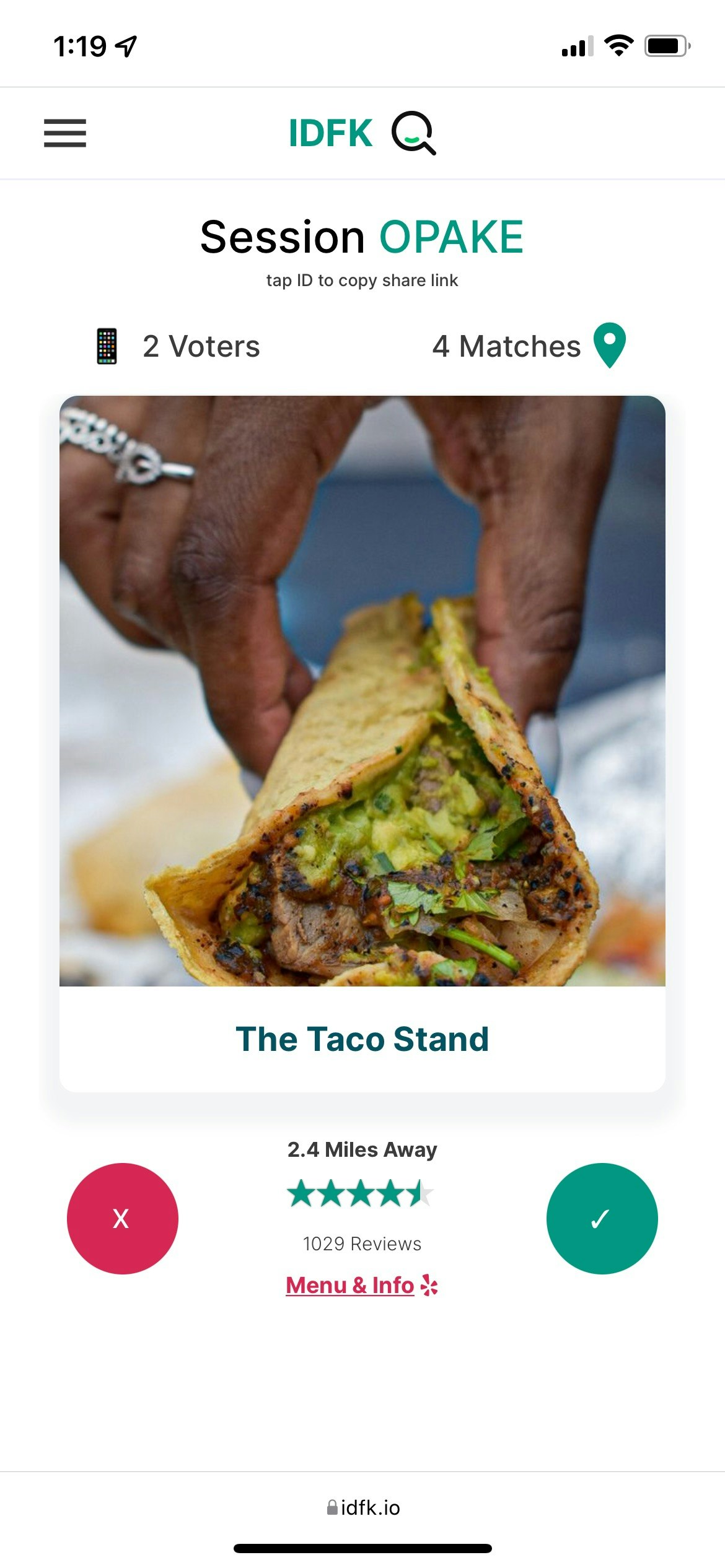Screen dimensions: 725x1568
Task: Reject The Taco Stand with the X button
Action: [x=122, y=1218]
